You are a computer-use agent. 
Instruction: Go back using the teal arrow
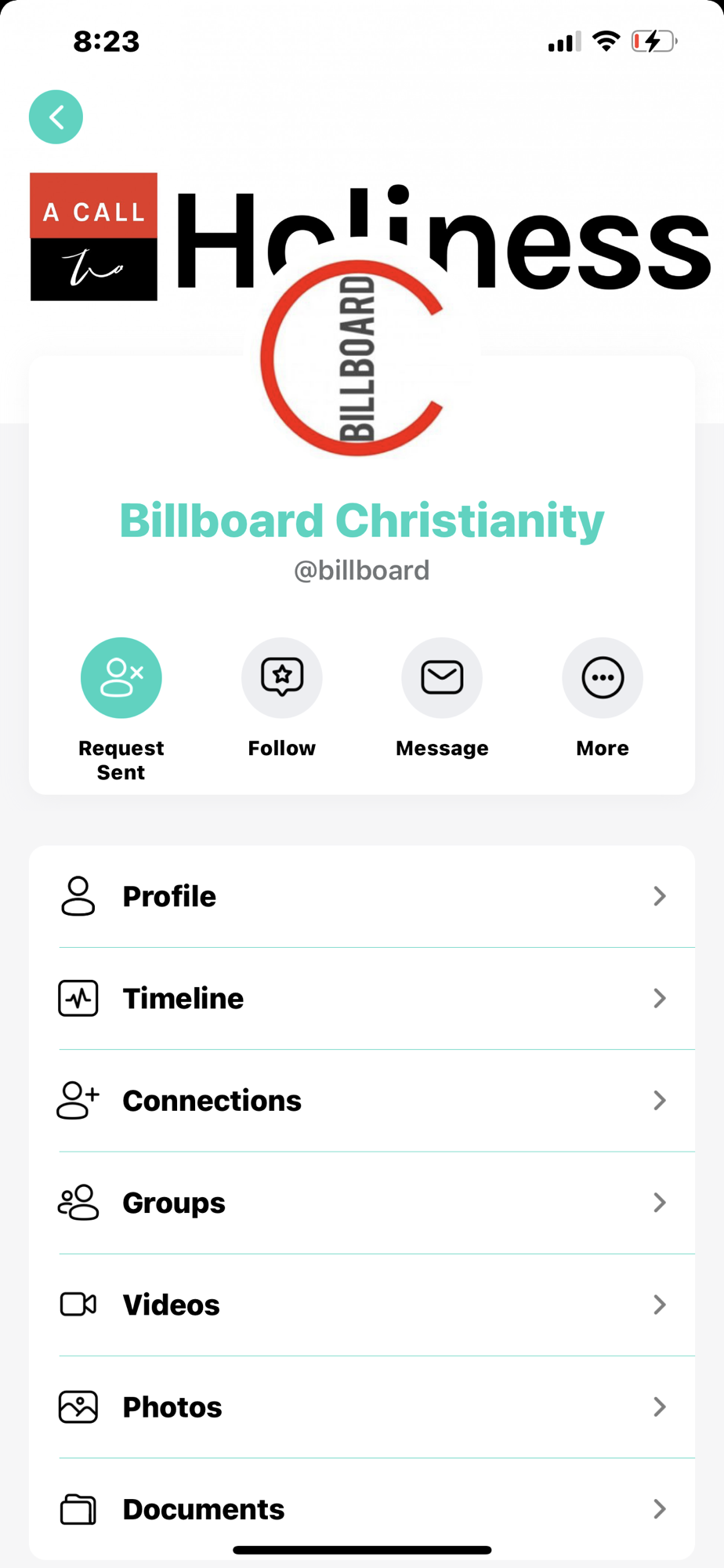(x=56, y=118)
